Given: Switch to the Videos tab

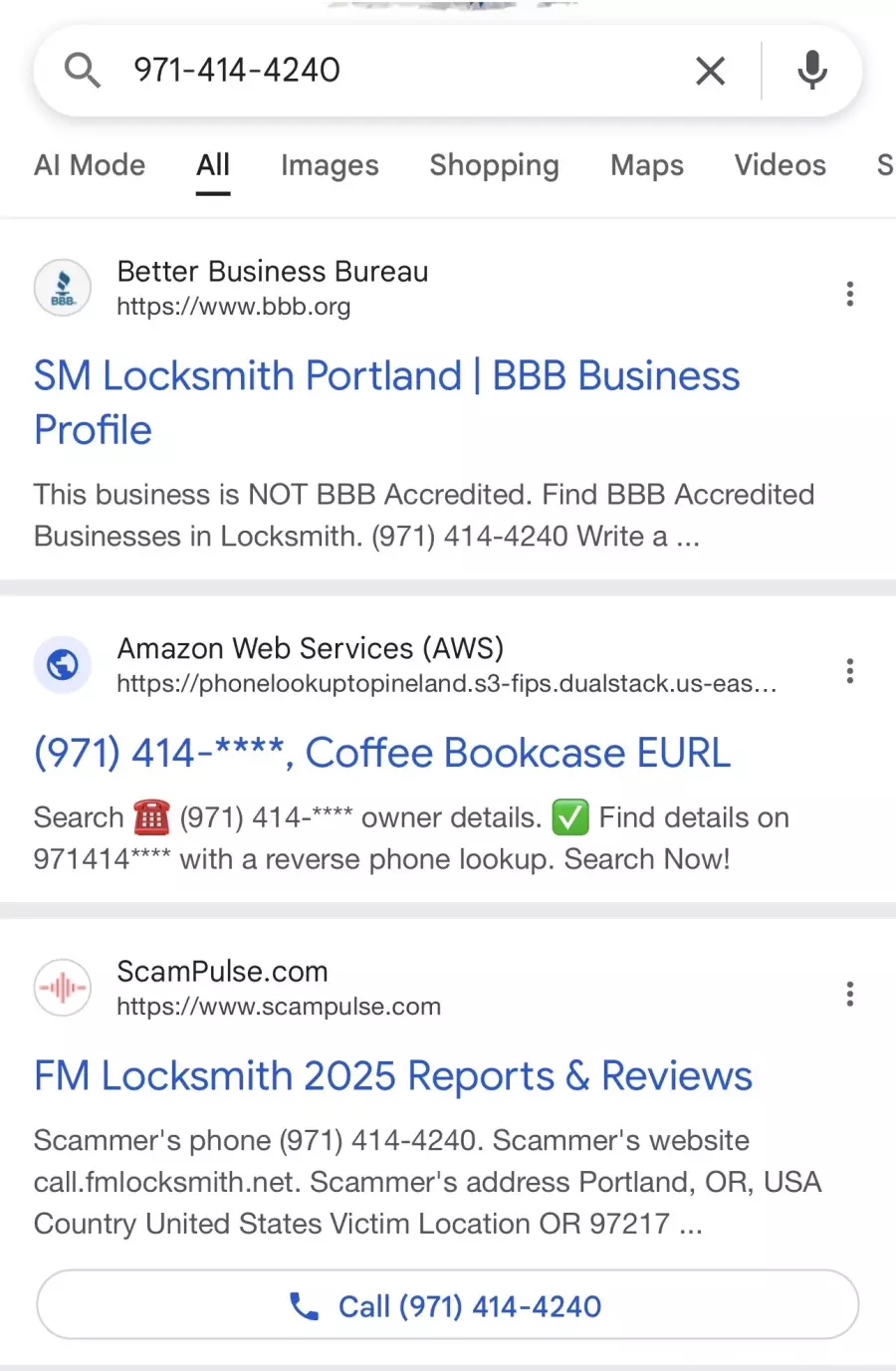Looking at the screenshot, I should 781,165.
